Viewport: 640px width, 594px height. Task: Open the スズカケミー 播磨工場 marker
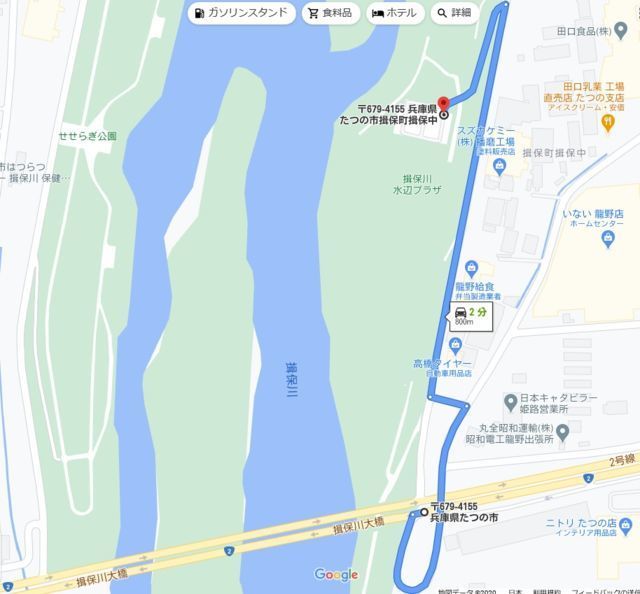tap(498, 166)
